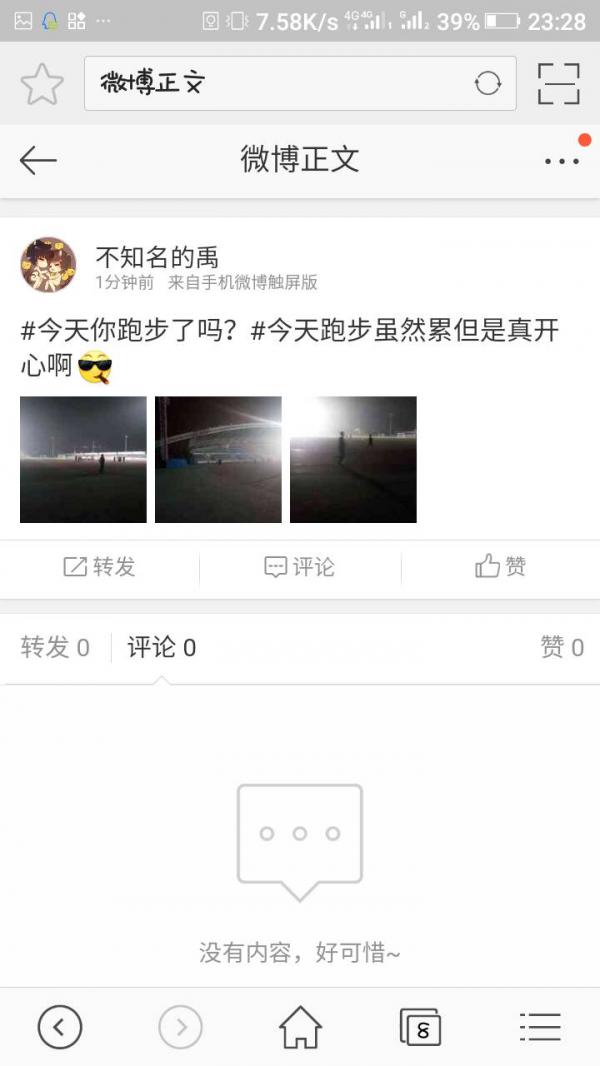Like the post with the 赞 button
600x1066 pixels.
(x=500, y=567)
